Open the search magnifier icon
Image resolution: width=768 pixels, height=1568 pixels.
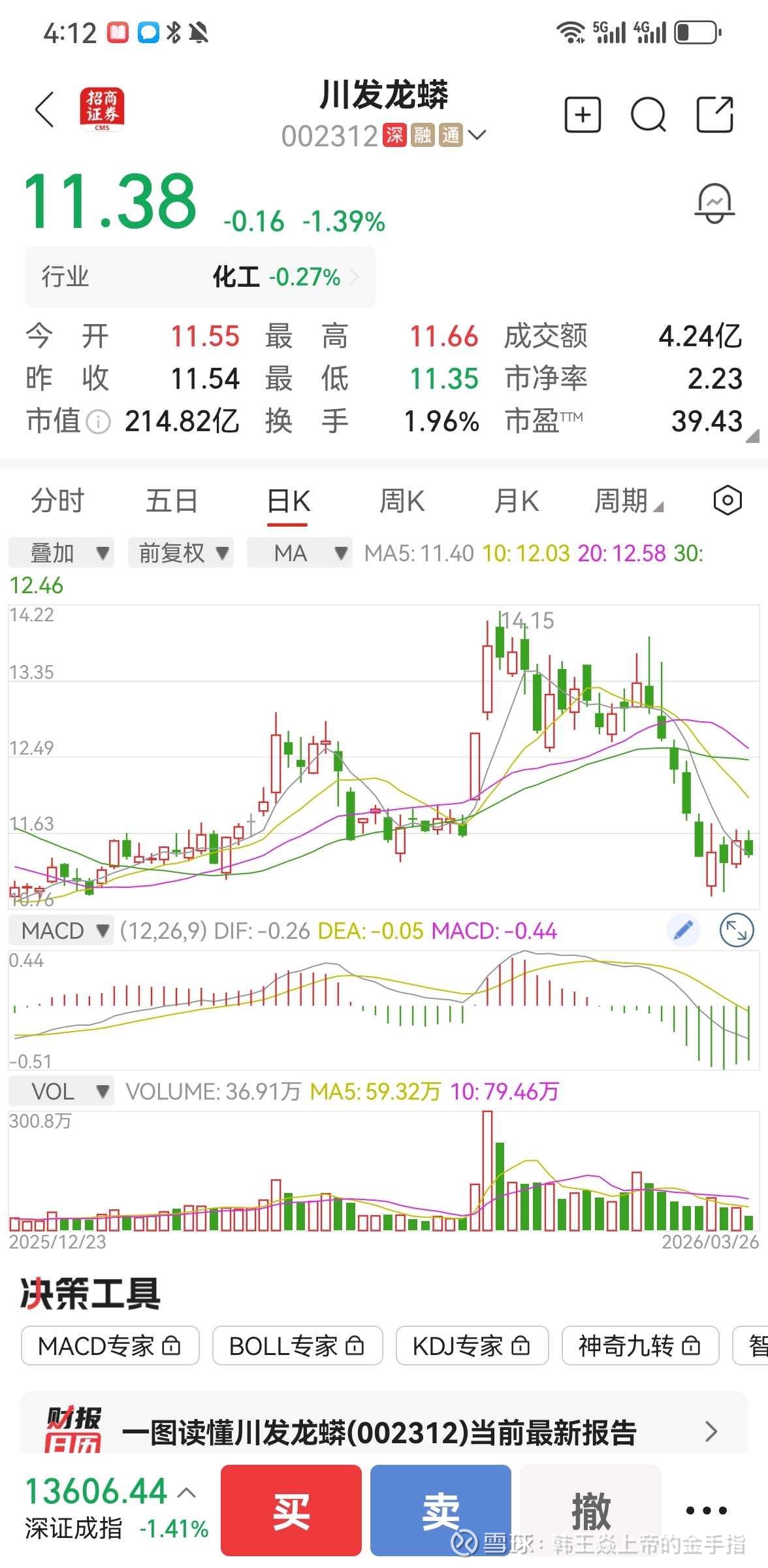[648, 116]
